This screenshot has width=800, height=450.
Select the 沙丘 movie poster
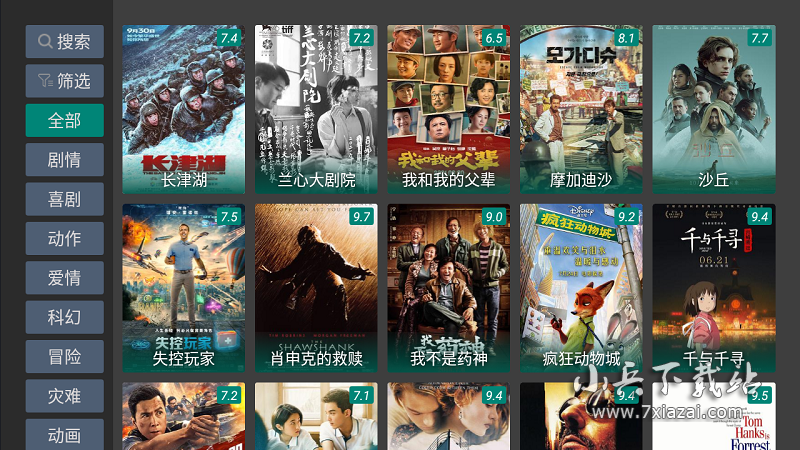(x=713, y=109)
